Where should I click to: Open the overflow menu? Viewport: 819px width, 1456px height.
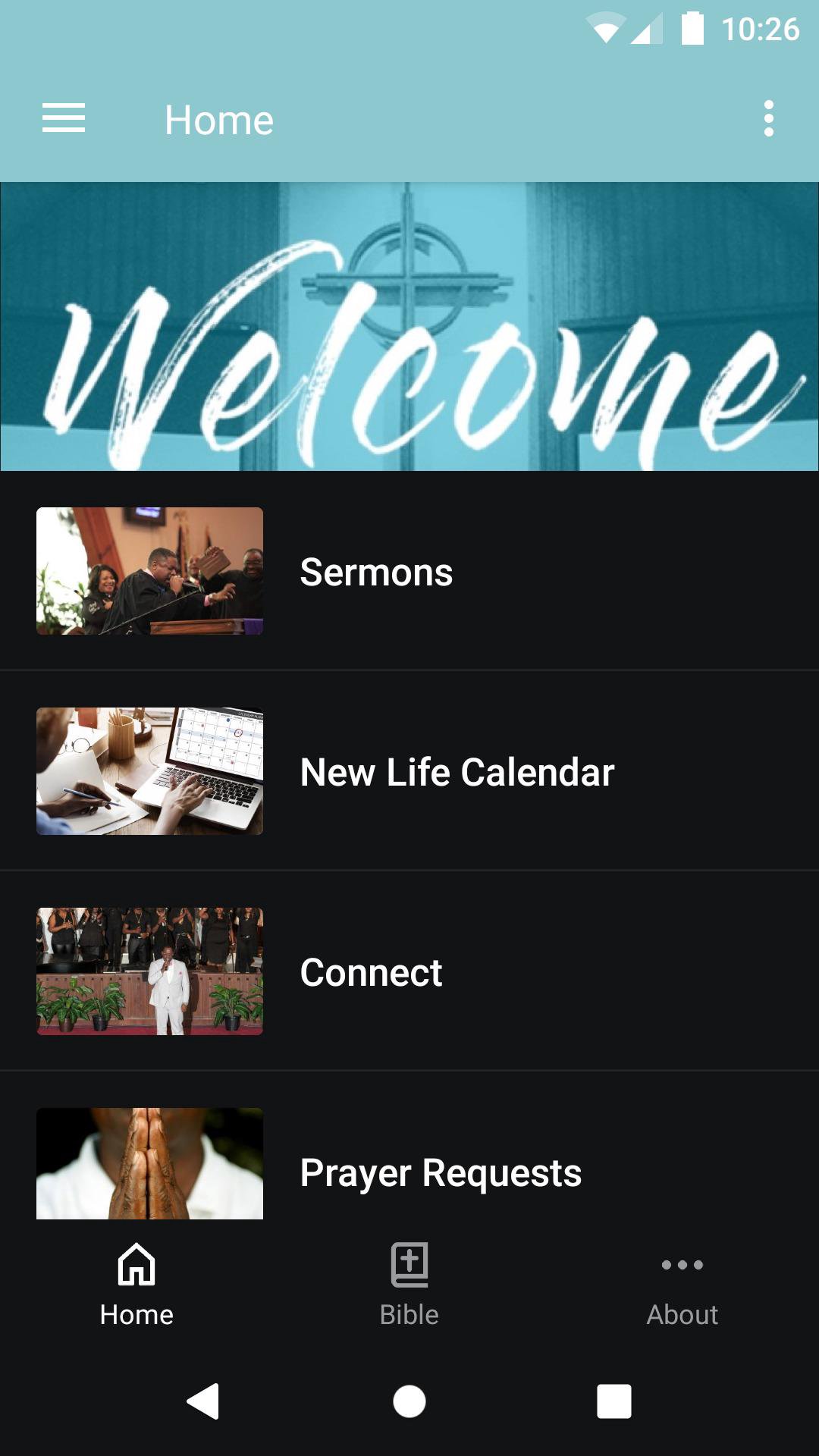coord(768,119)
